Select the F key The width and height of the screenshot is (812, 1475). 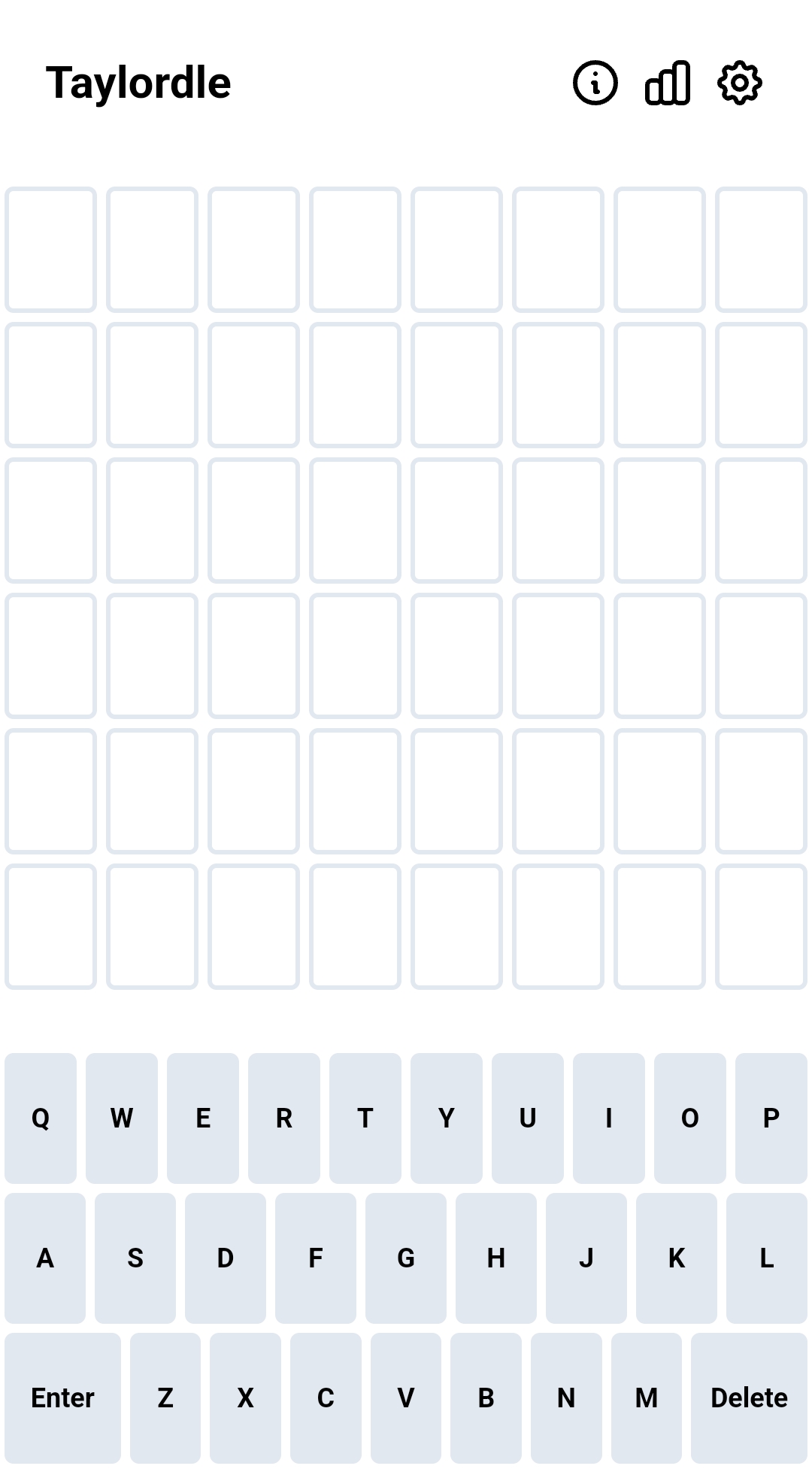[x=316, y=1258]
